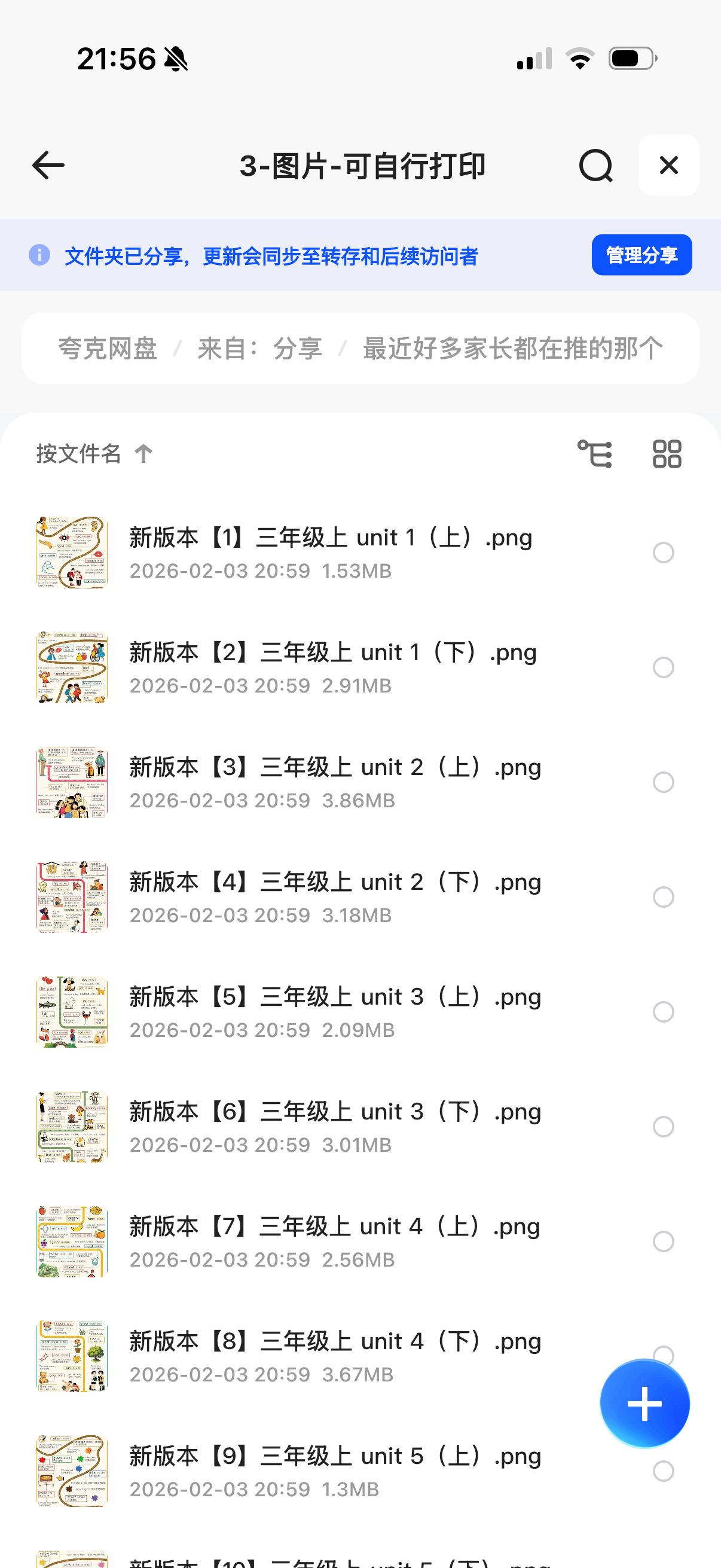The height and width of the screenshot is (1568, 721).
Task: Open the folder tree view icon
Action: 594,454
